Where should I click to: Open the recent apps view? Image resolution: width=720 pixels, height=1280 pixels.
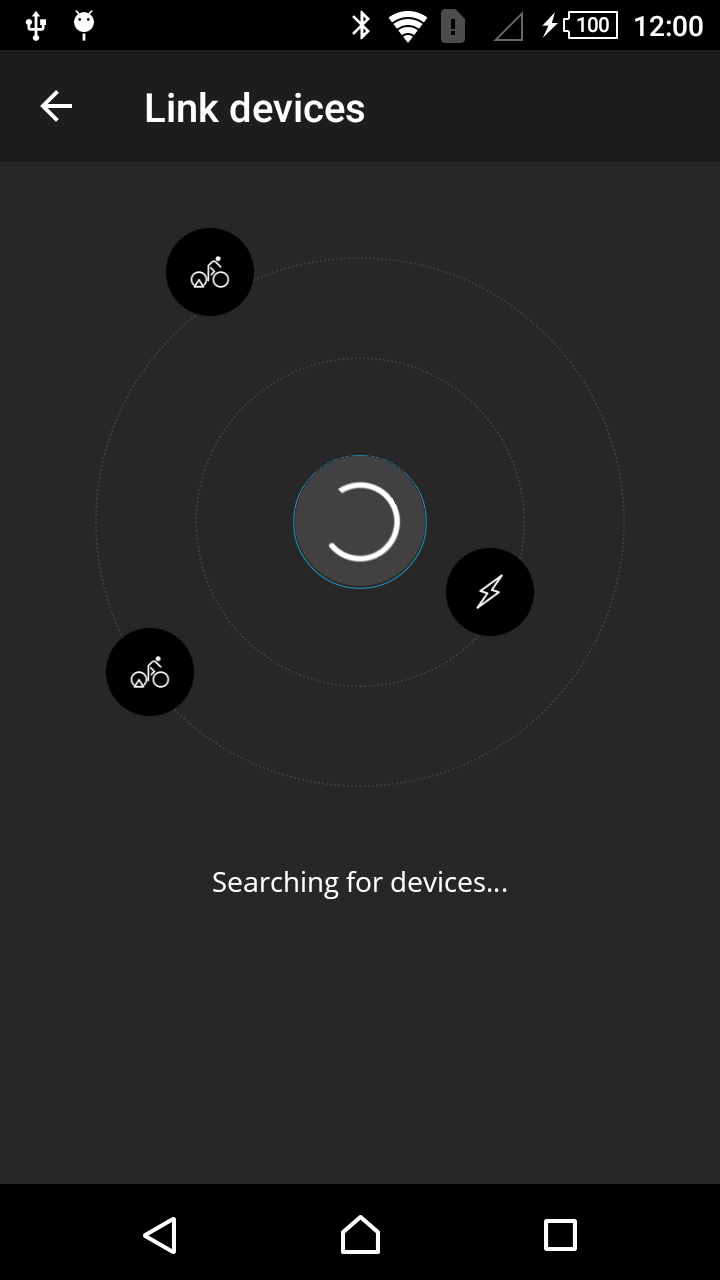click(x=560, y=1235)
